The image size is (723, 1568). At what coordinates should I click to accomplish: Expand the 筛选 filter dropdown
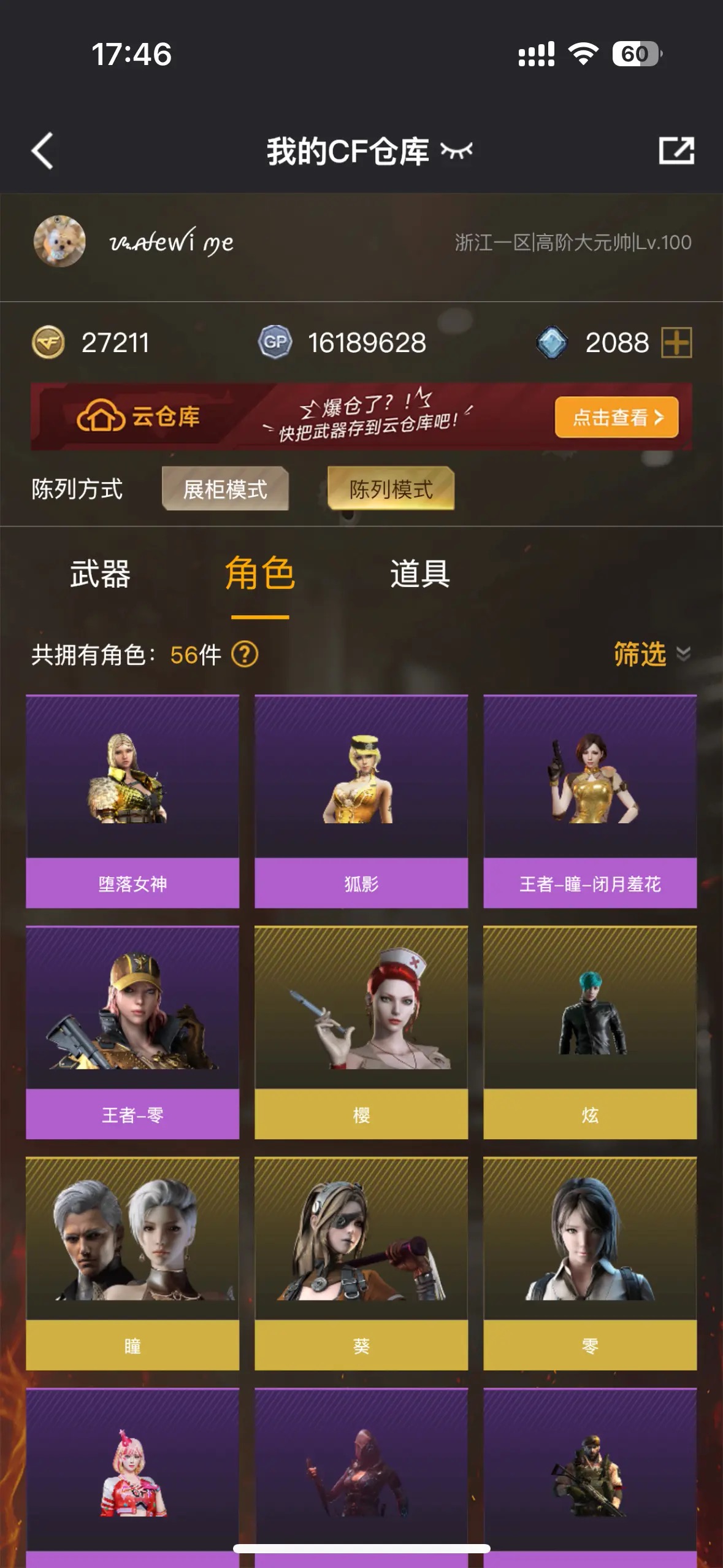click(651, 654)
